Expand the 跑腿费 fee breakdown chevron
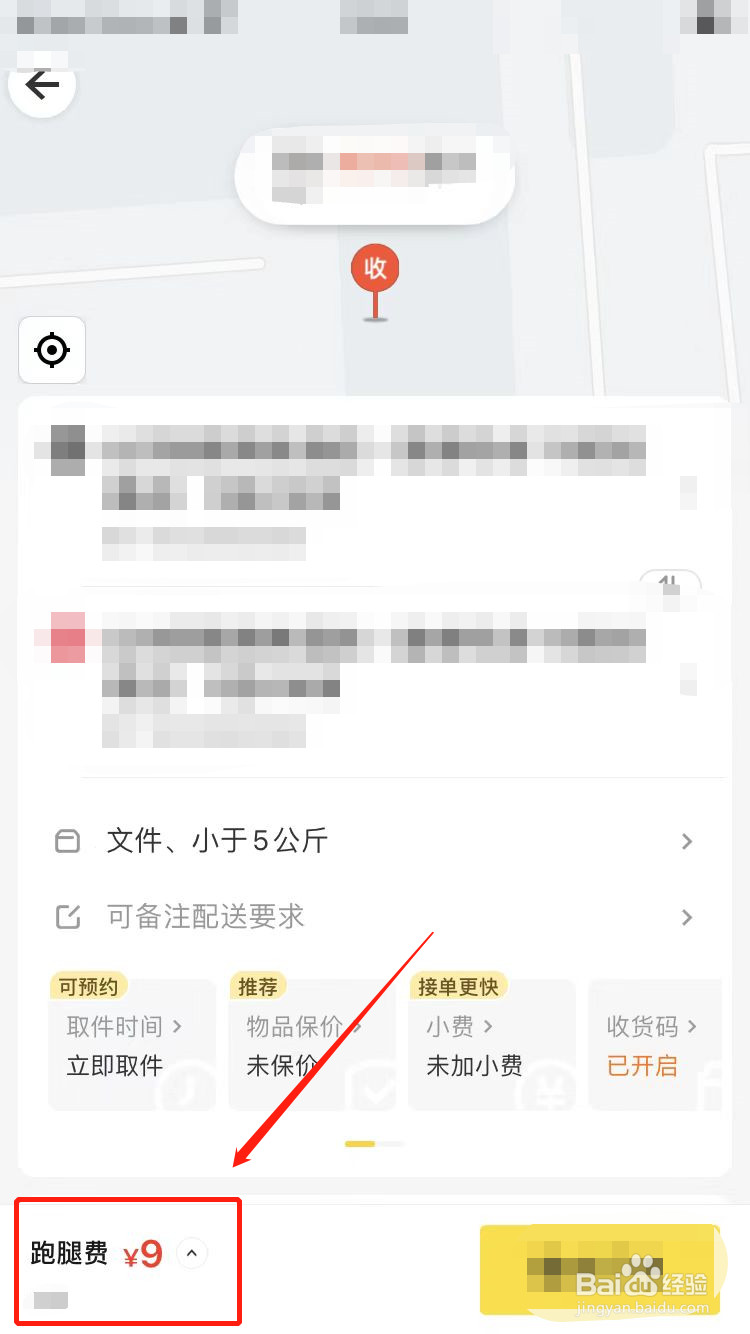The height and width of the screenshot is (1334, 750). 191,1252
